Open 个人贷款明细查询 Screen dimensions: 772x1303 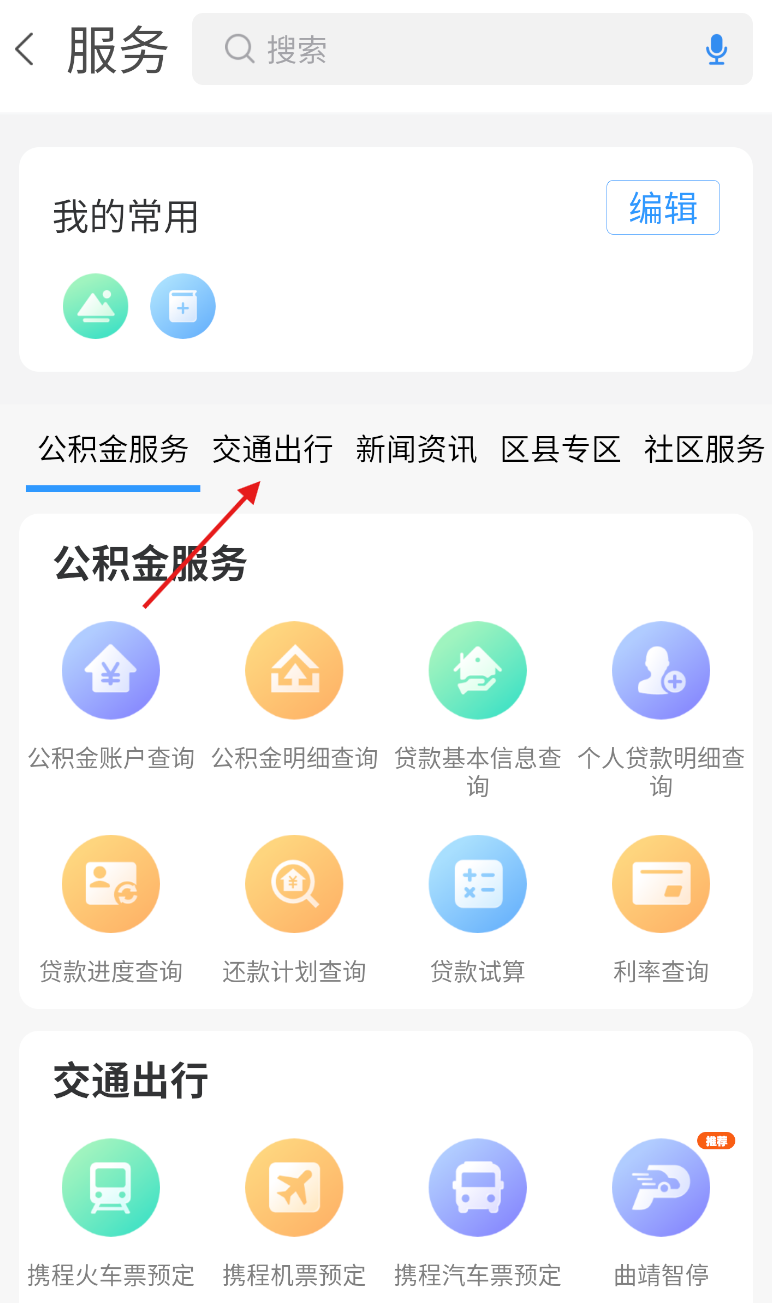[661, 710]
